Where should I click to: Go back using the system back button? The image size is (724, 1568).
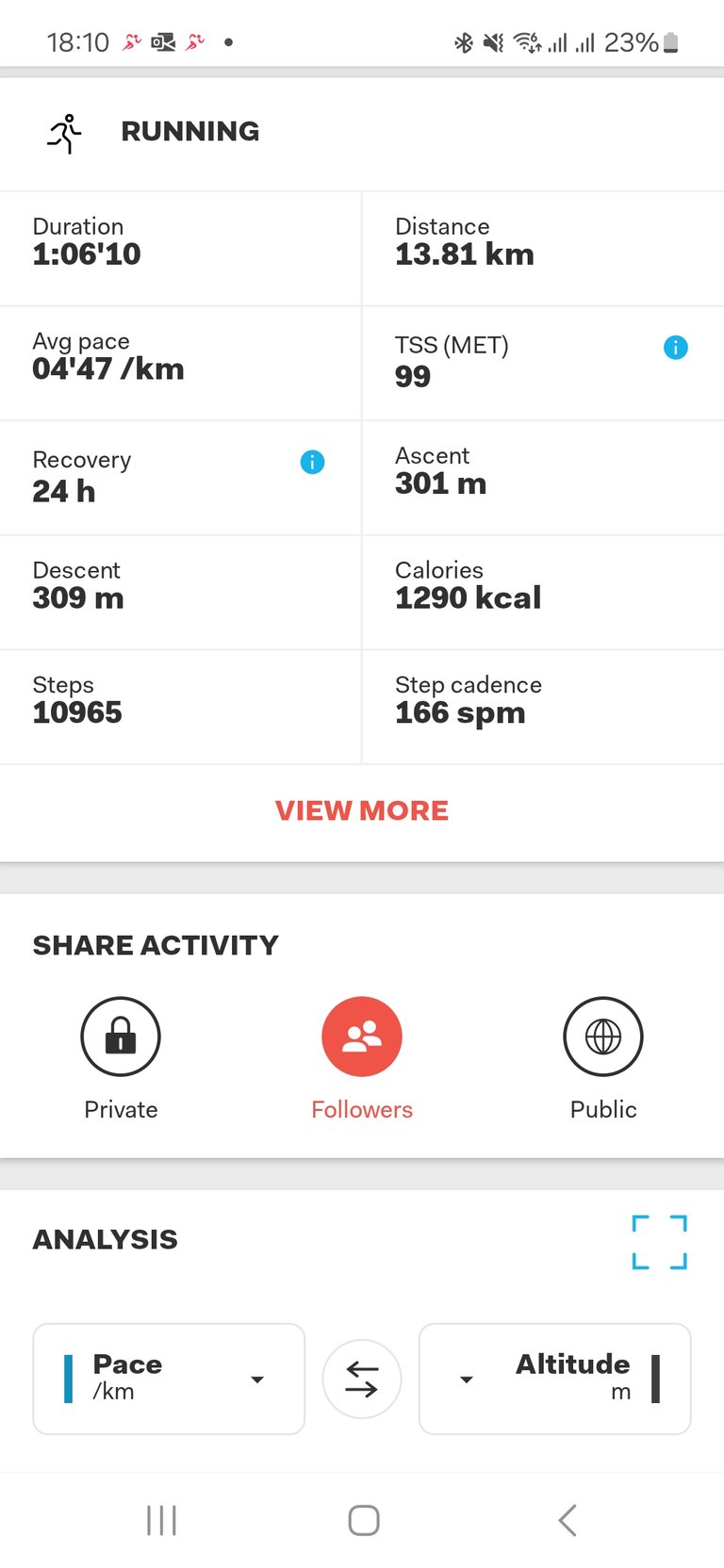pos(567,1520)
